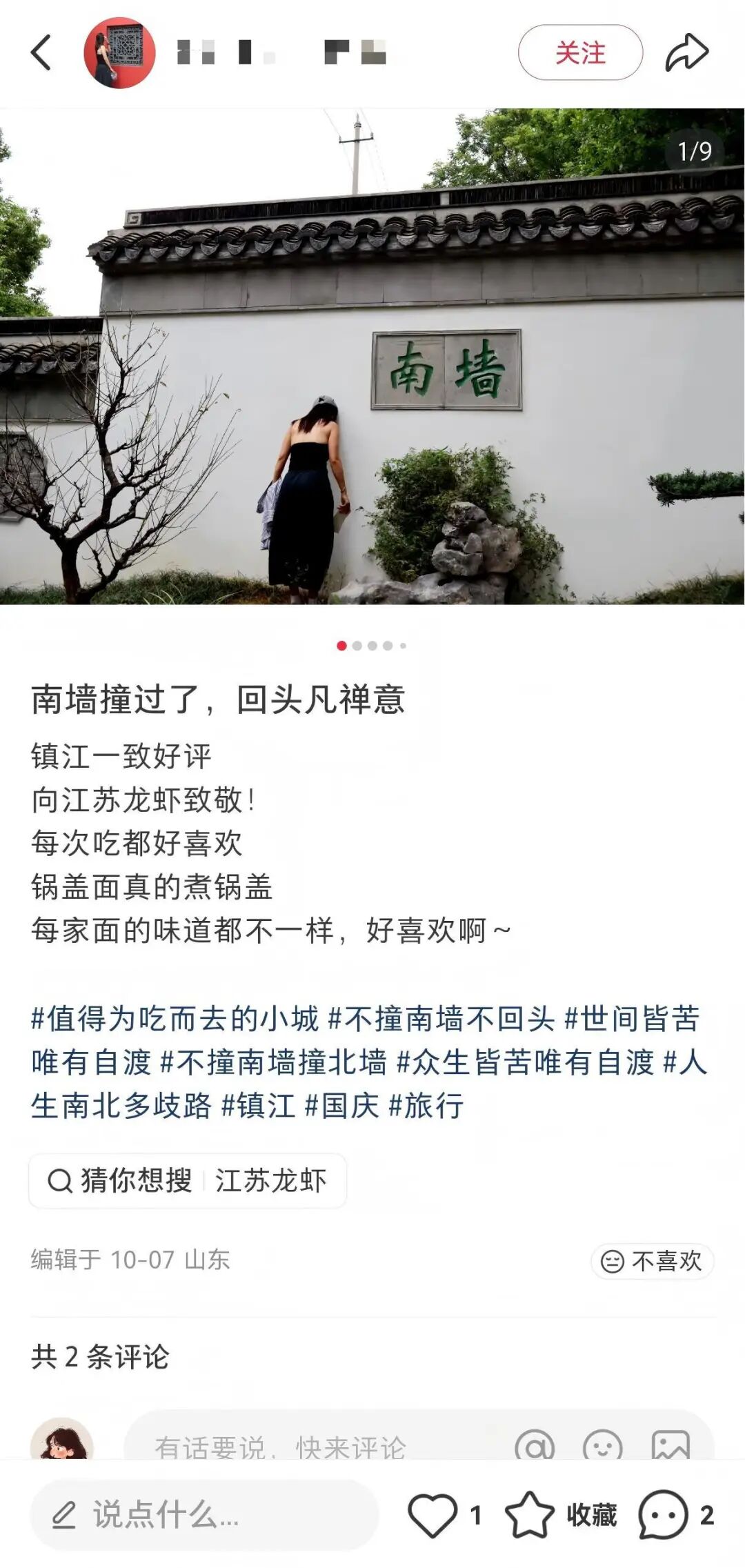The width and height of the screenshot is (745, 1568).
Task: Search suggested term 江苏龙虾
Action: click(270, 1180)
